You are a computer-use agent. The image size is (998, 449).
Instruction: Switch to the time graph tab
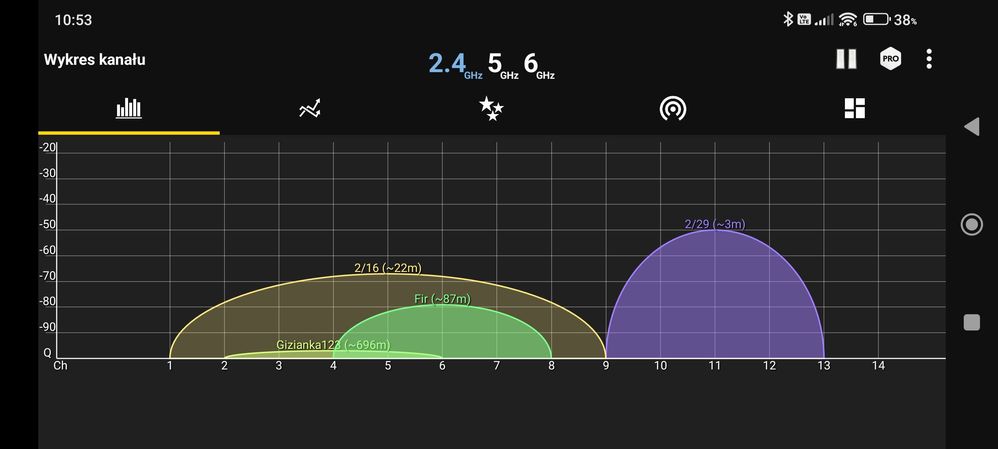pos(310,108)
